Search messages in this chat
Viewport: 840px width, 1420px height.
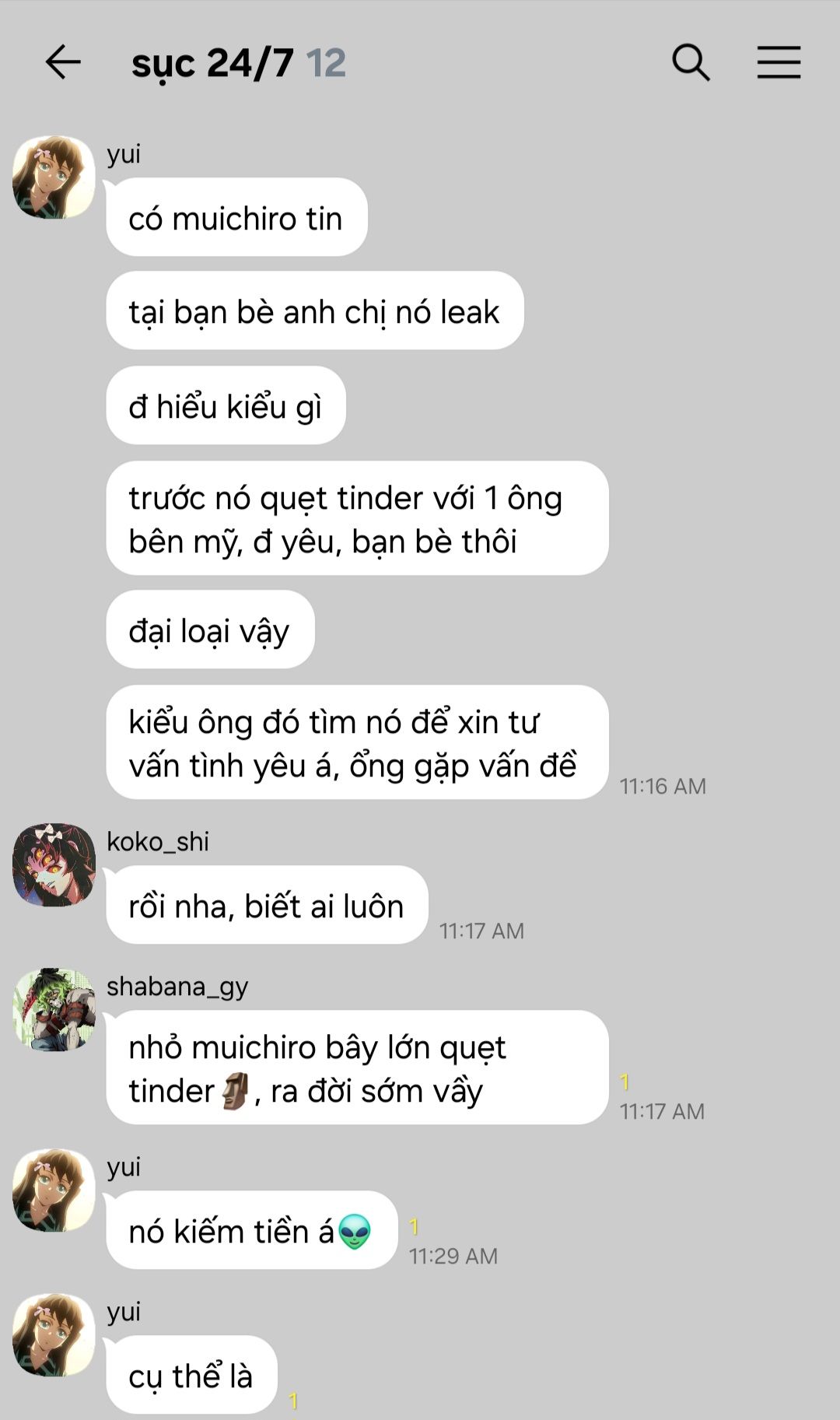point(691,62)
